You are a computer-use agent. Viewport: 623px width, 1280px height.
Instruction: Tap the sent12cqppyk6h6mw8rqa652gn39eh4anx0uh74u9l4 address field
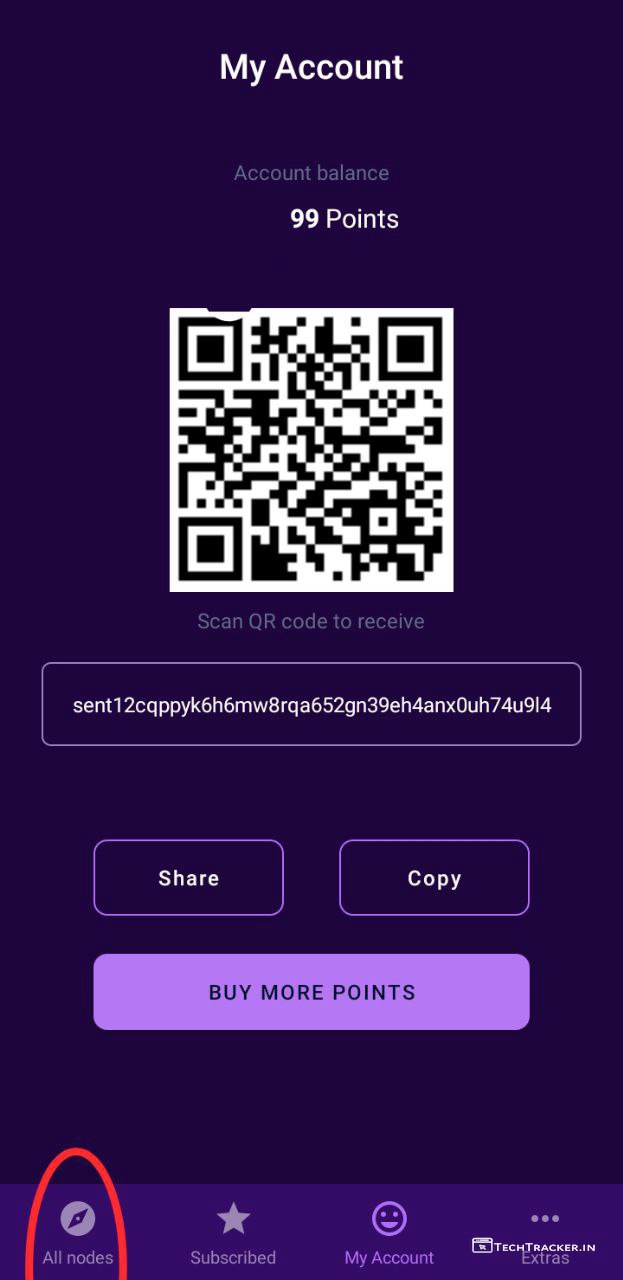[311, 704]
